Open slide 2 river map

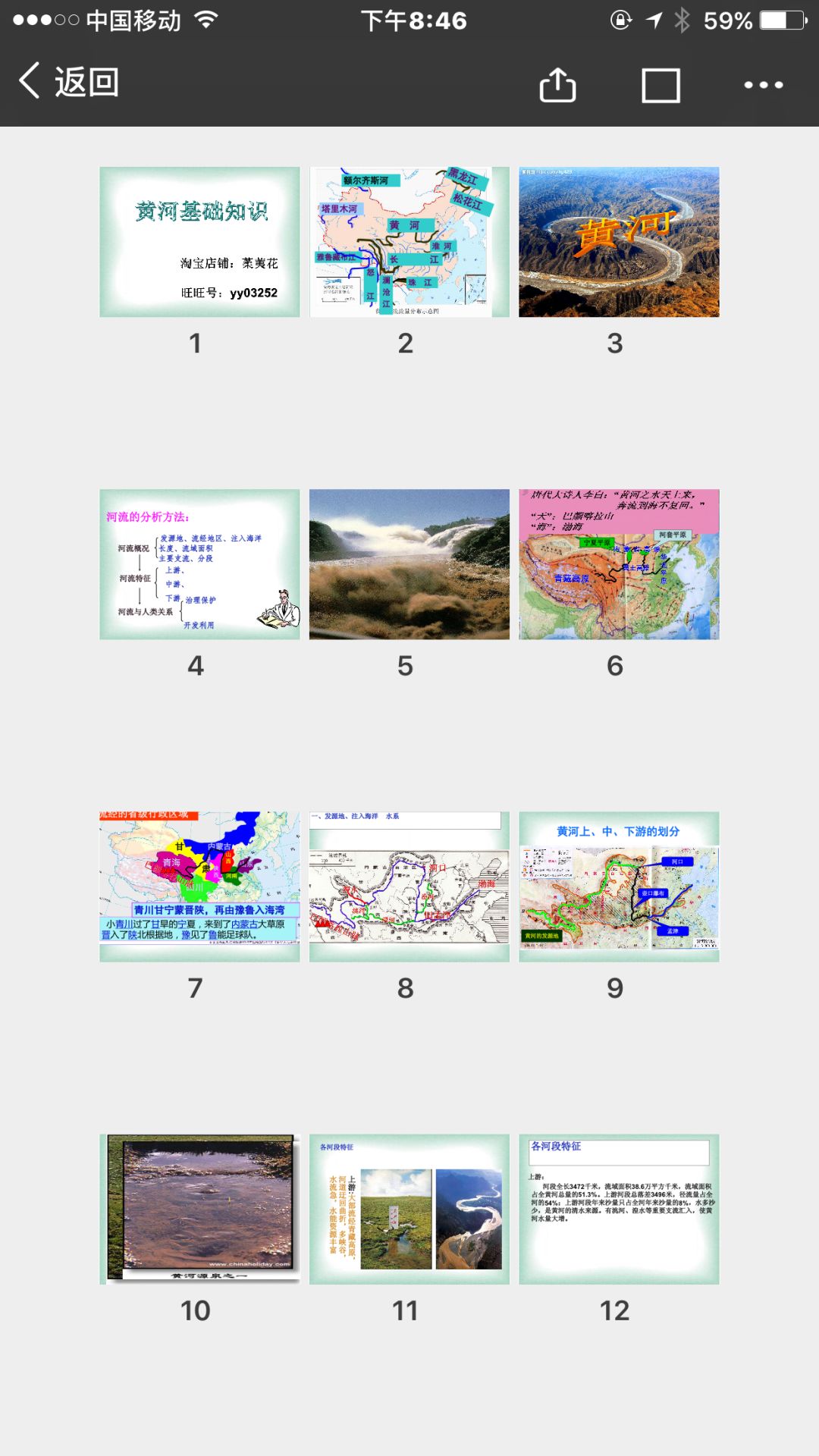click(409, 242)
